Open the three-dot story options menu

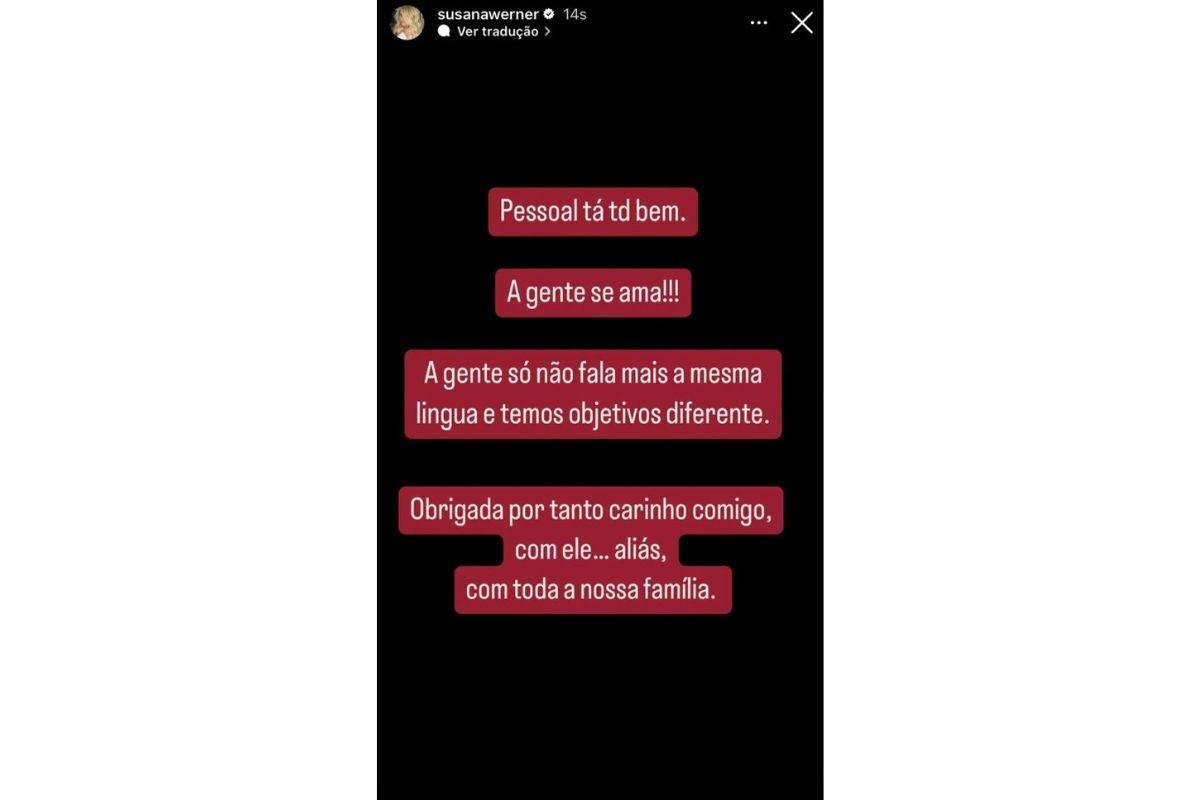(x=759, y=23)
